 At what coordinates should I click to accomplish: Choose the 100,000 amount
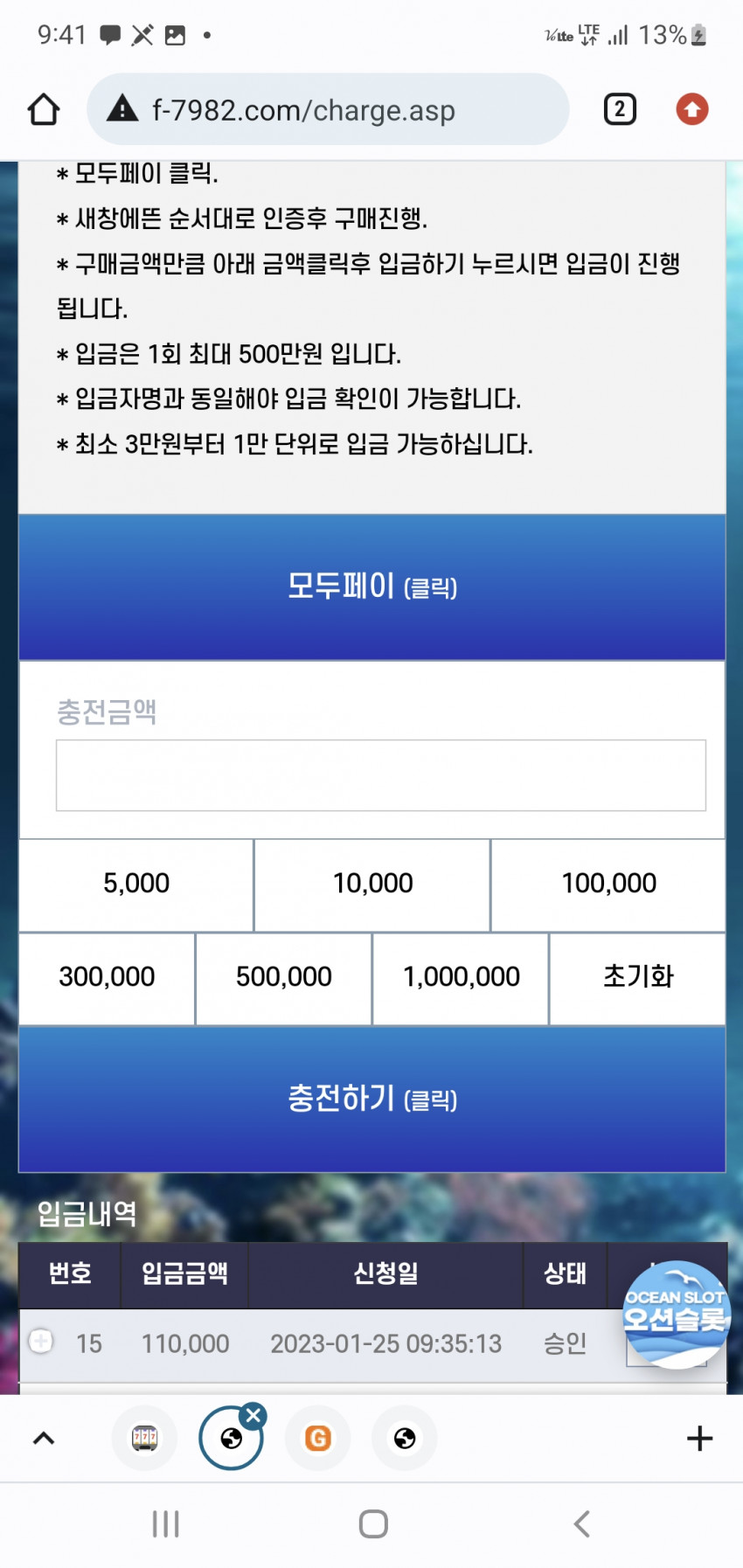[608, 884]
